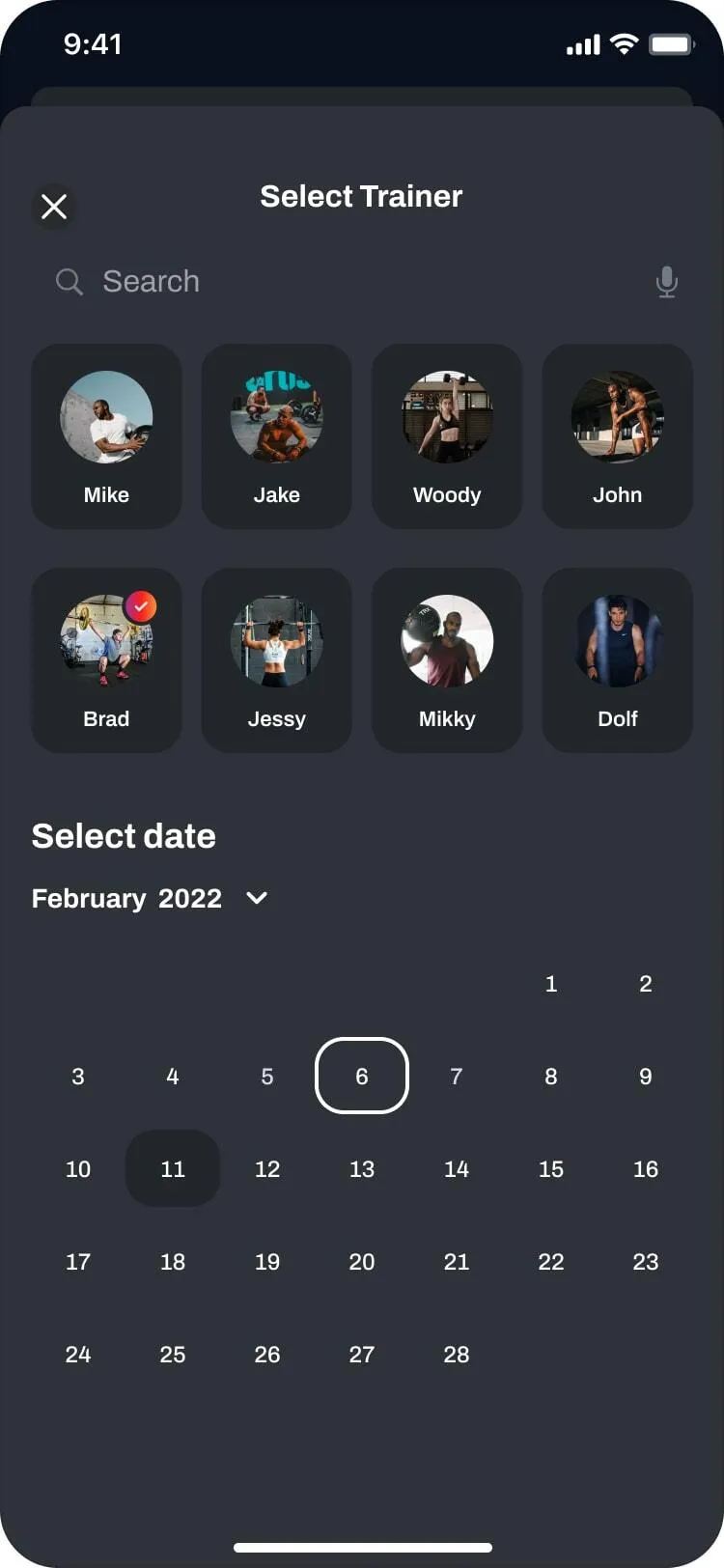
Task: Choose the 20th as the date
Action: [362, 1261]
